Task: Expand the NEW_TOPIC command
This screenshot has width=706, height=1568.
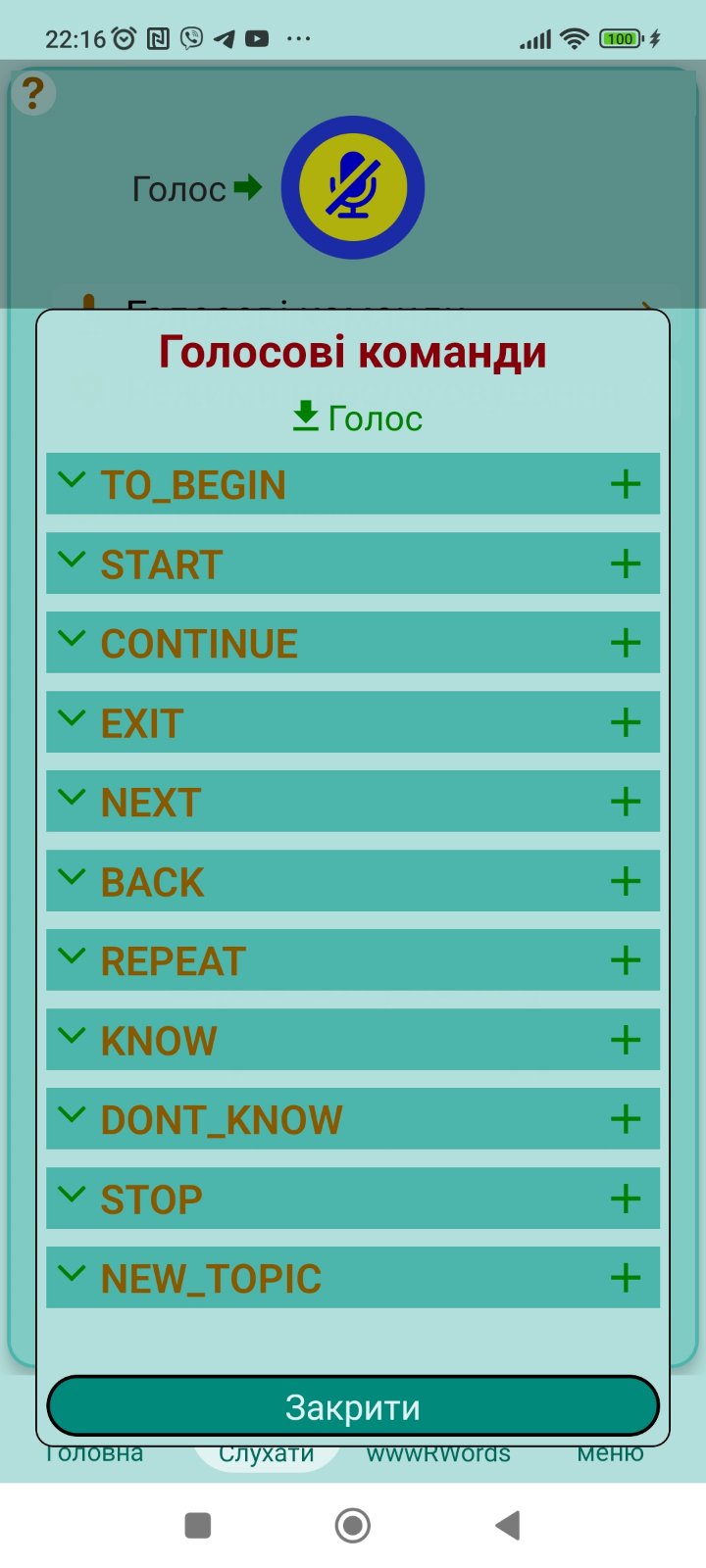Action: coord(72,1275)
